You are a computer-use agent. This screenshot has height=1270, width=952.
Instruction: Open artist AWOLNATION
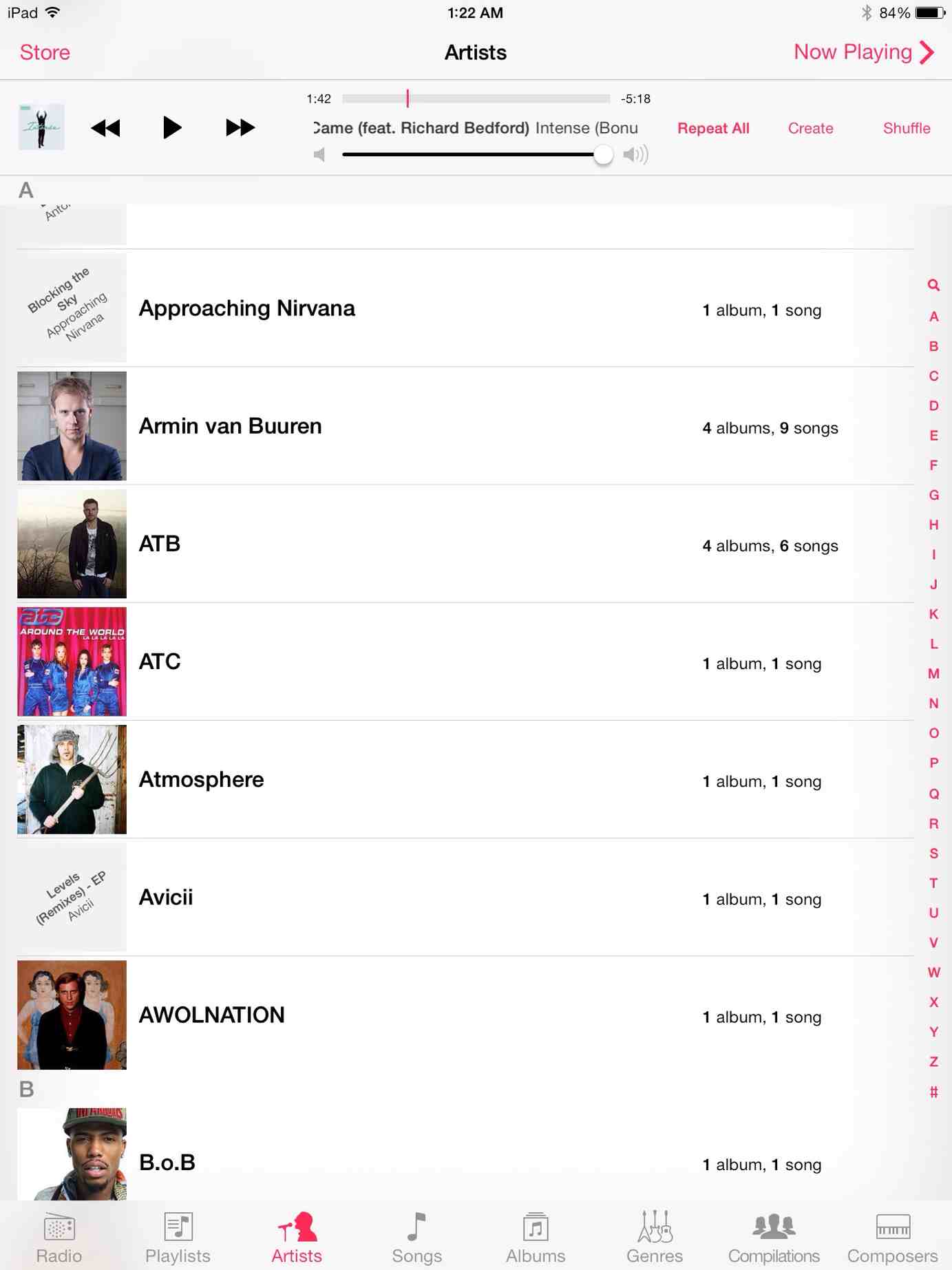pyautogui.click(x=211, y=1015)
